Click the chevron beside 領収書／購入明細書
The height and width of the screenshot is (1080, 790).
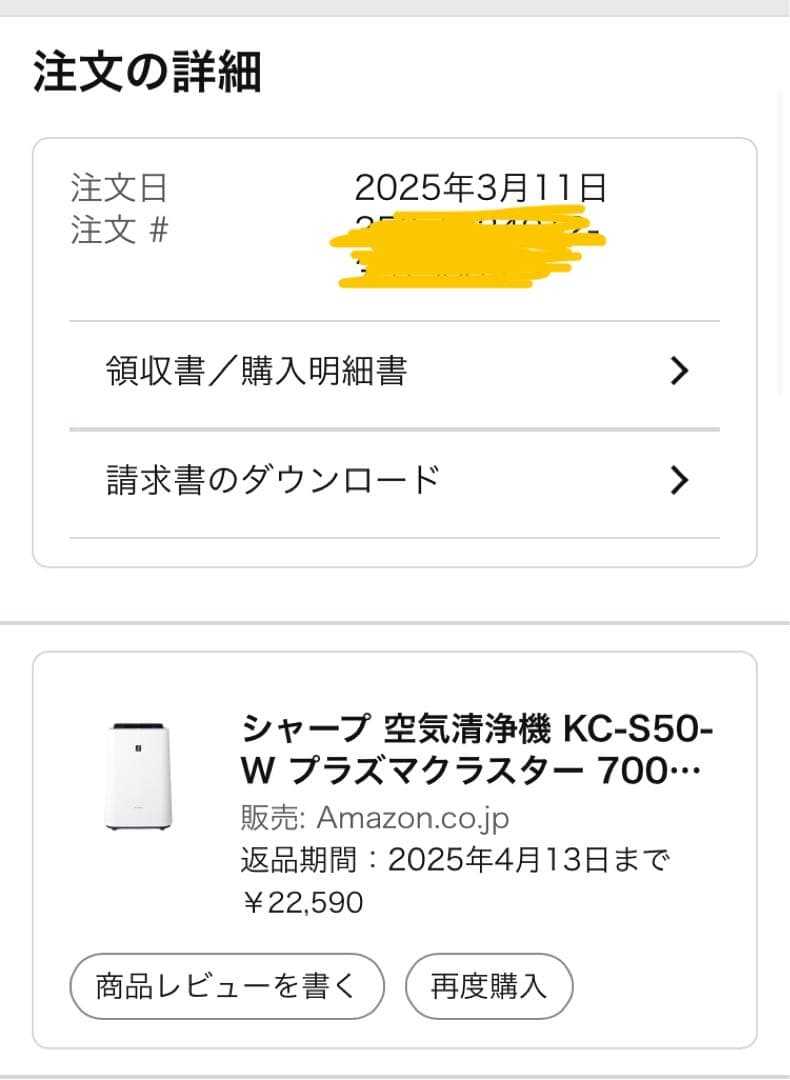[679, 371]
